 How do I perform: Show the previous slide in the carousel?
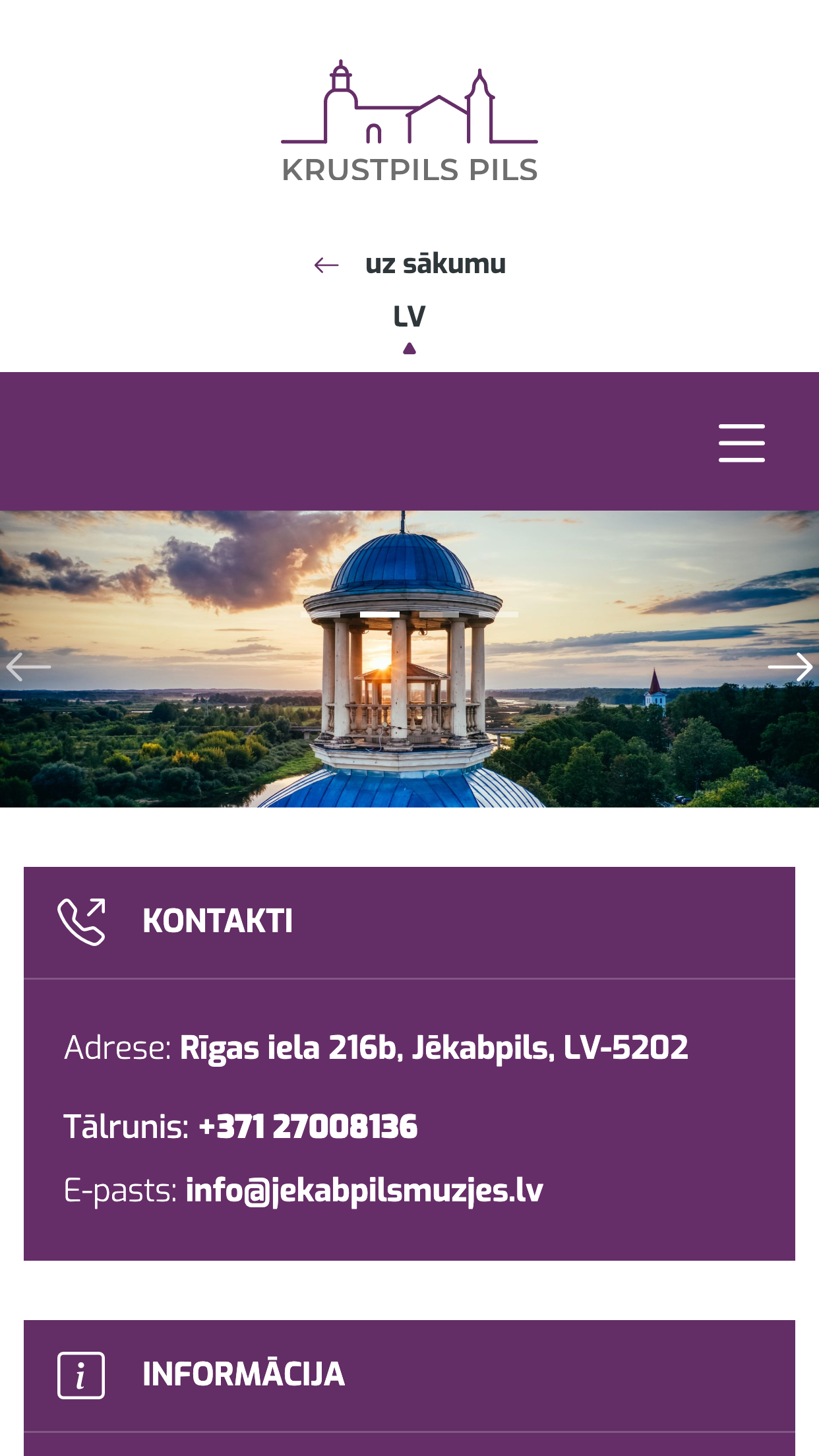click(x=28, y=666)
